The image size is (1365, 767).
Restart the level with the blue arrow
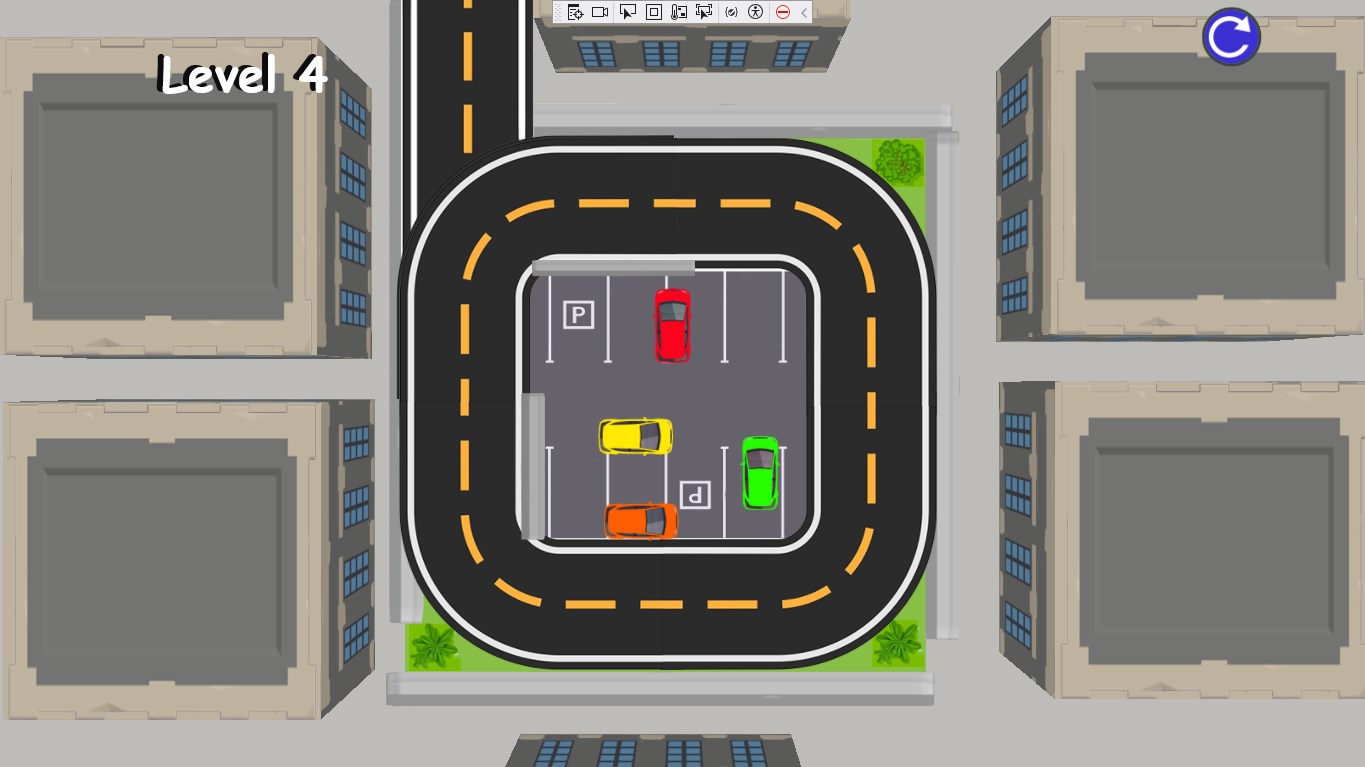[1231, 37]
